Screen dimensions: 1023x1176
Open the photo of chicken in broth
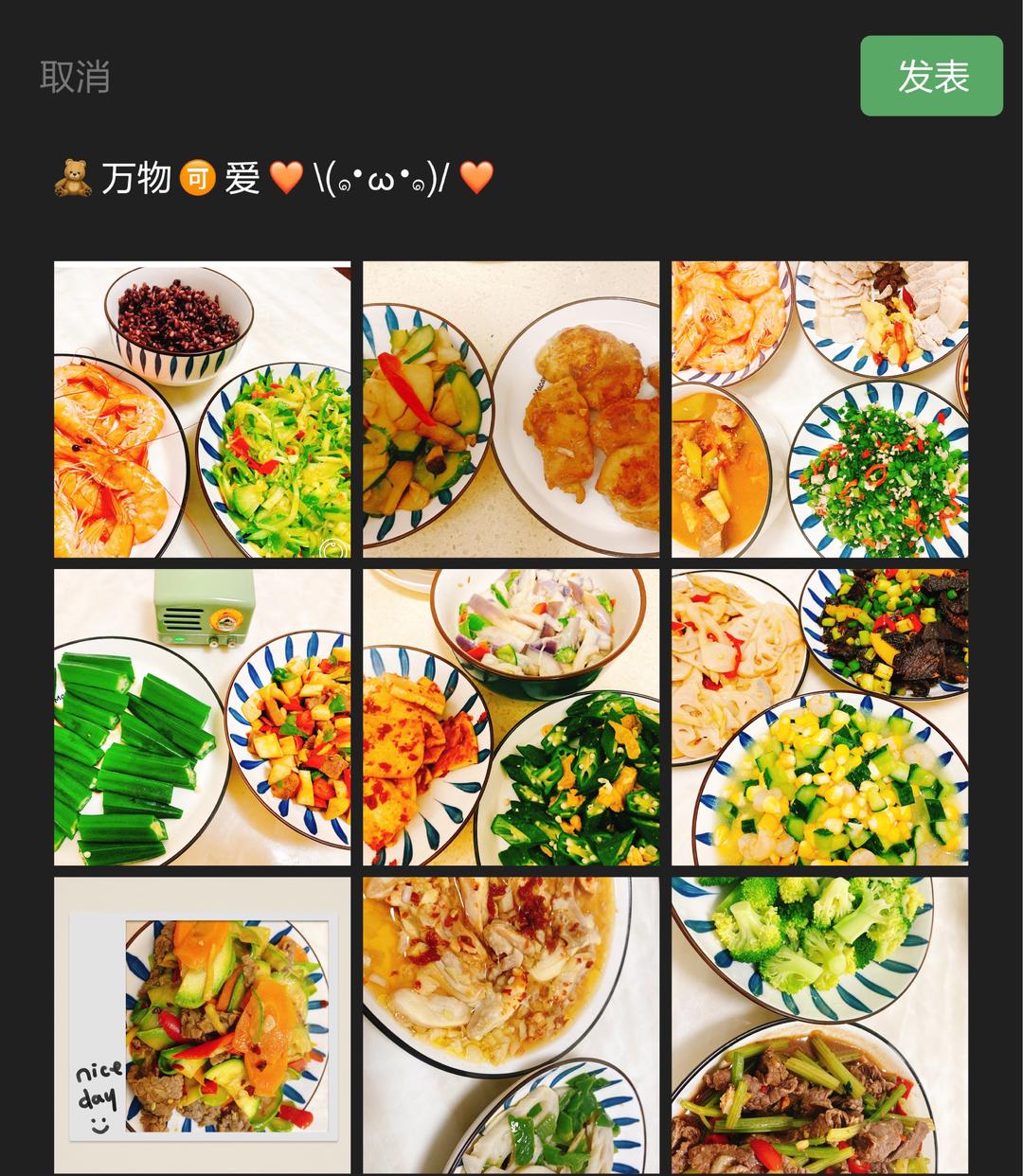click(511, 1025)
